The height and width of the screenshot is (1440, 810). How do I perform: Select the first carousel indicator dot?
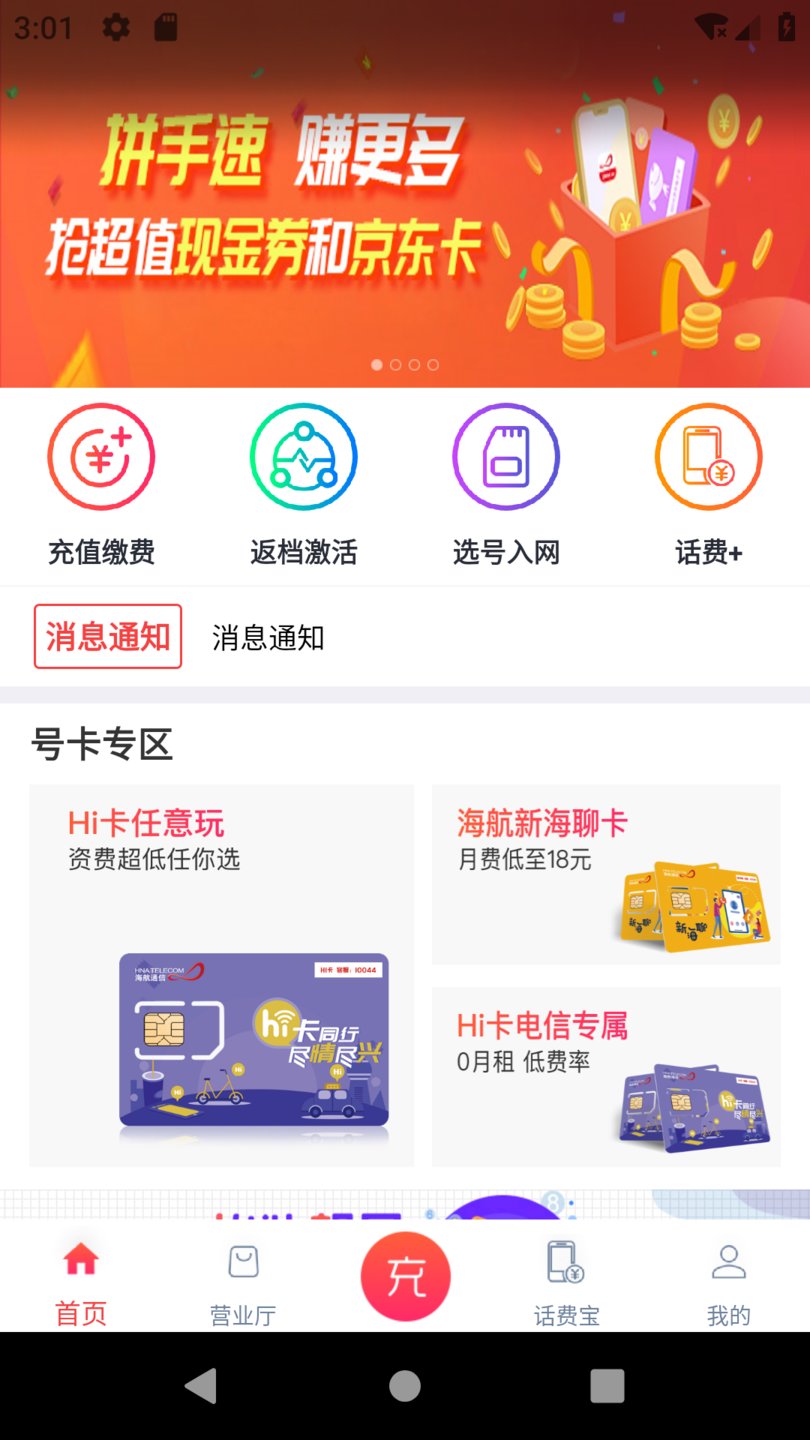[x=376, y=364]
